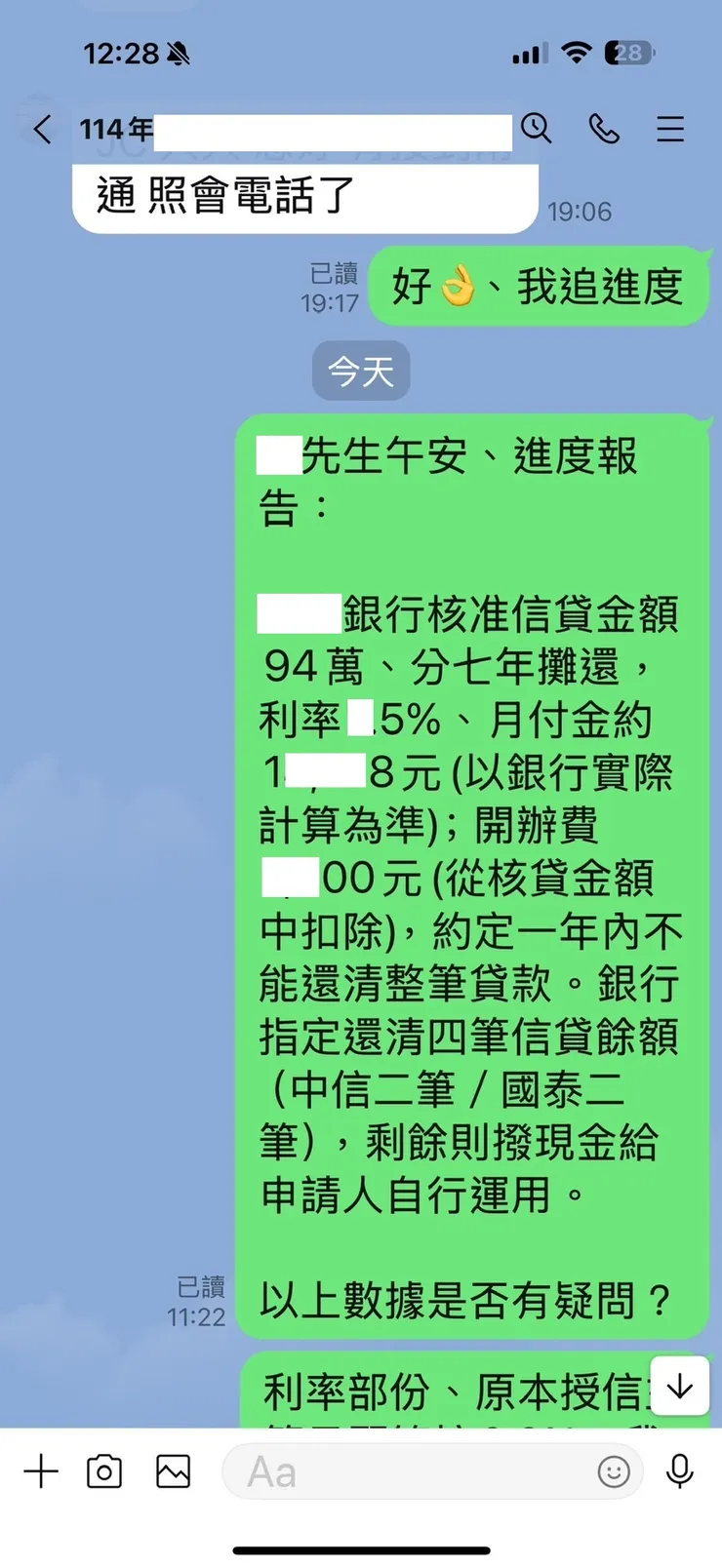Tap the Wi-Fi indicator in the status bar
Image resolution: width=722 pixels, height=1568 pixels.
click(578, 54)
